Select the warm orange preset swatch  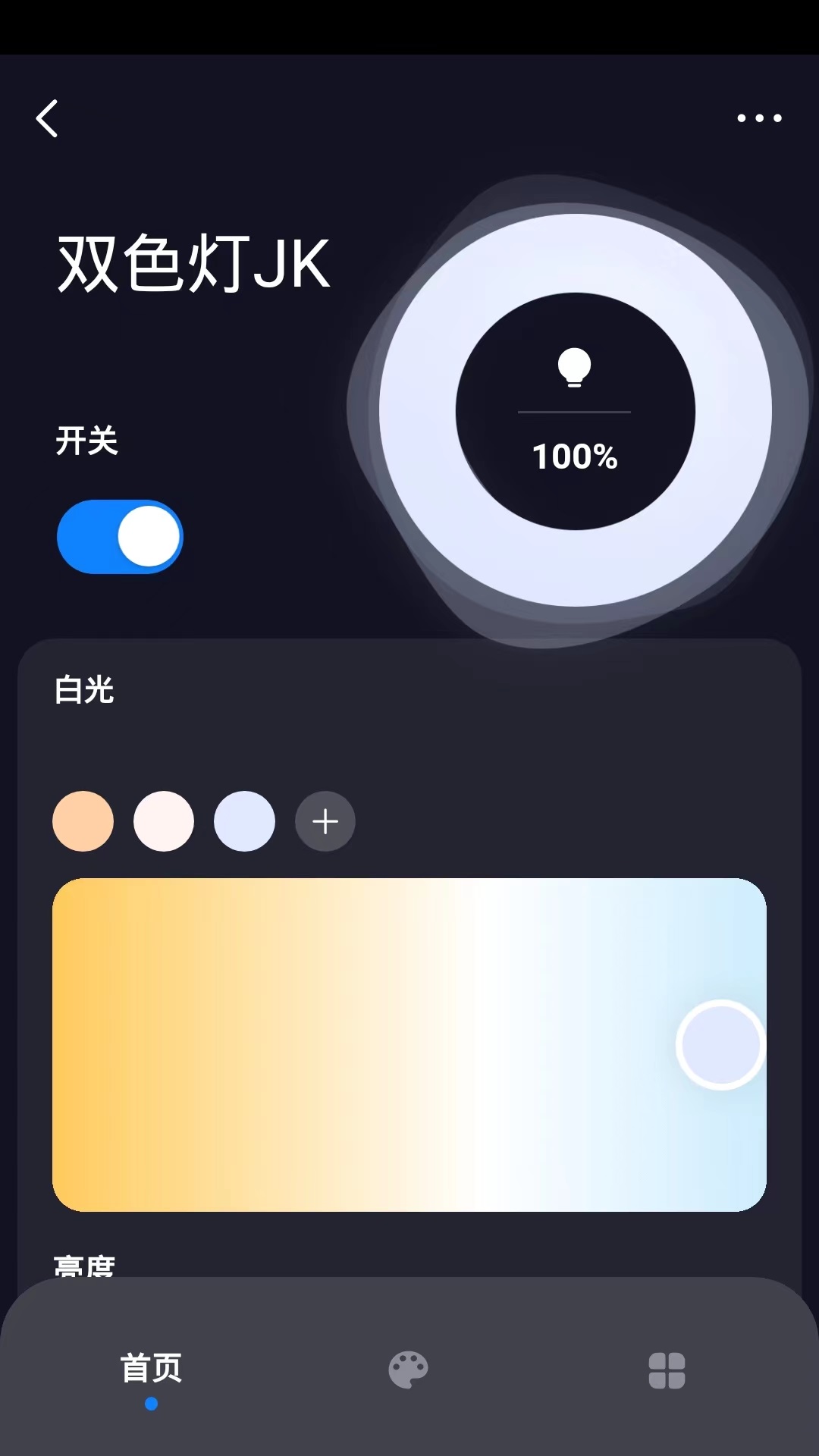(83, 821)
